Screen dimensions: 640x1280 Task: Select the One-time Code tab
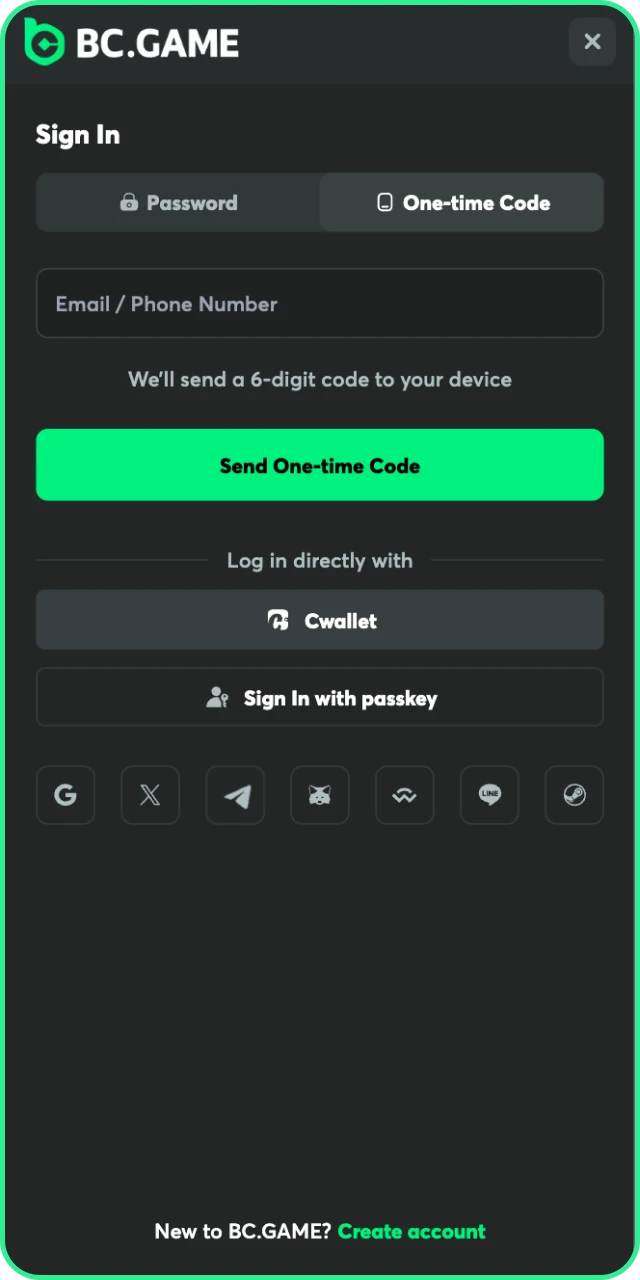coord(462,203)
